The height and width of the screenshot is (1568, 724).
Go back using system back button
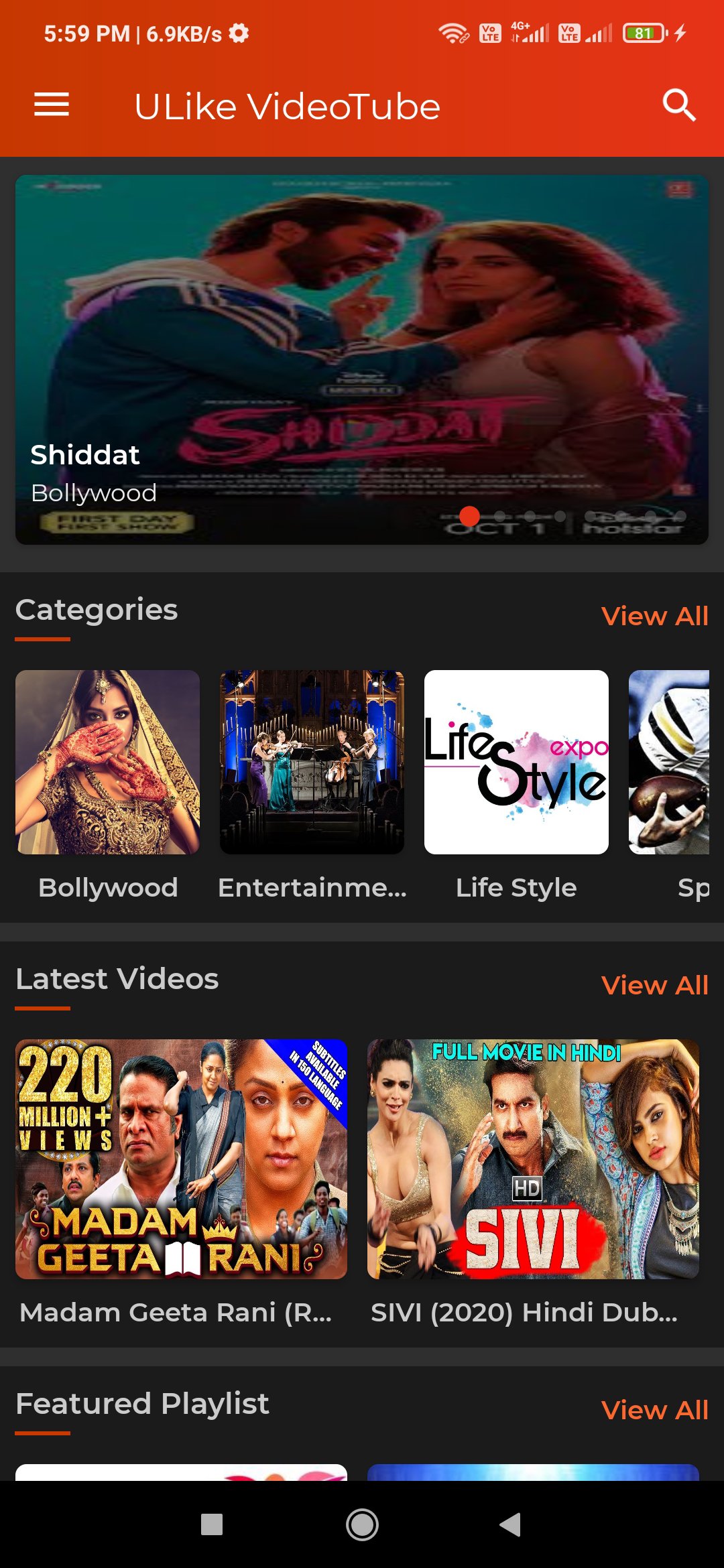coord(511,1524)
